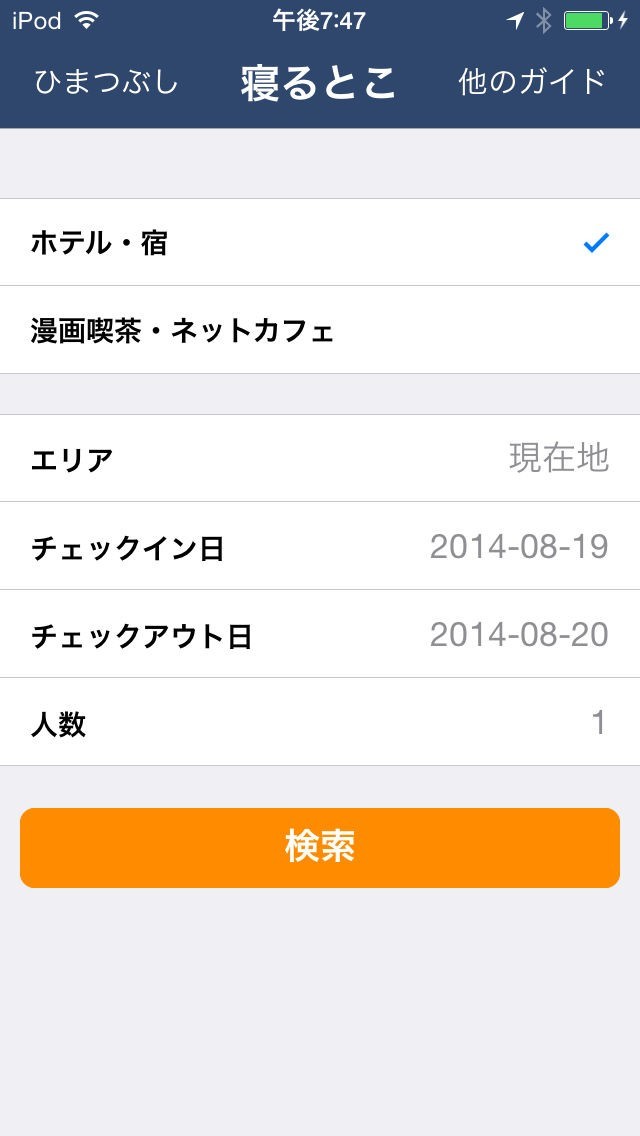Viewport: 640px width, 1136px height.
Task: Open the エリア area setting
Action: 320,459
